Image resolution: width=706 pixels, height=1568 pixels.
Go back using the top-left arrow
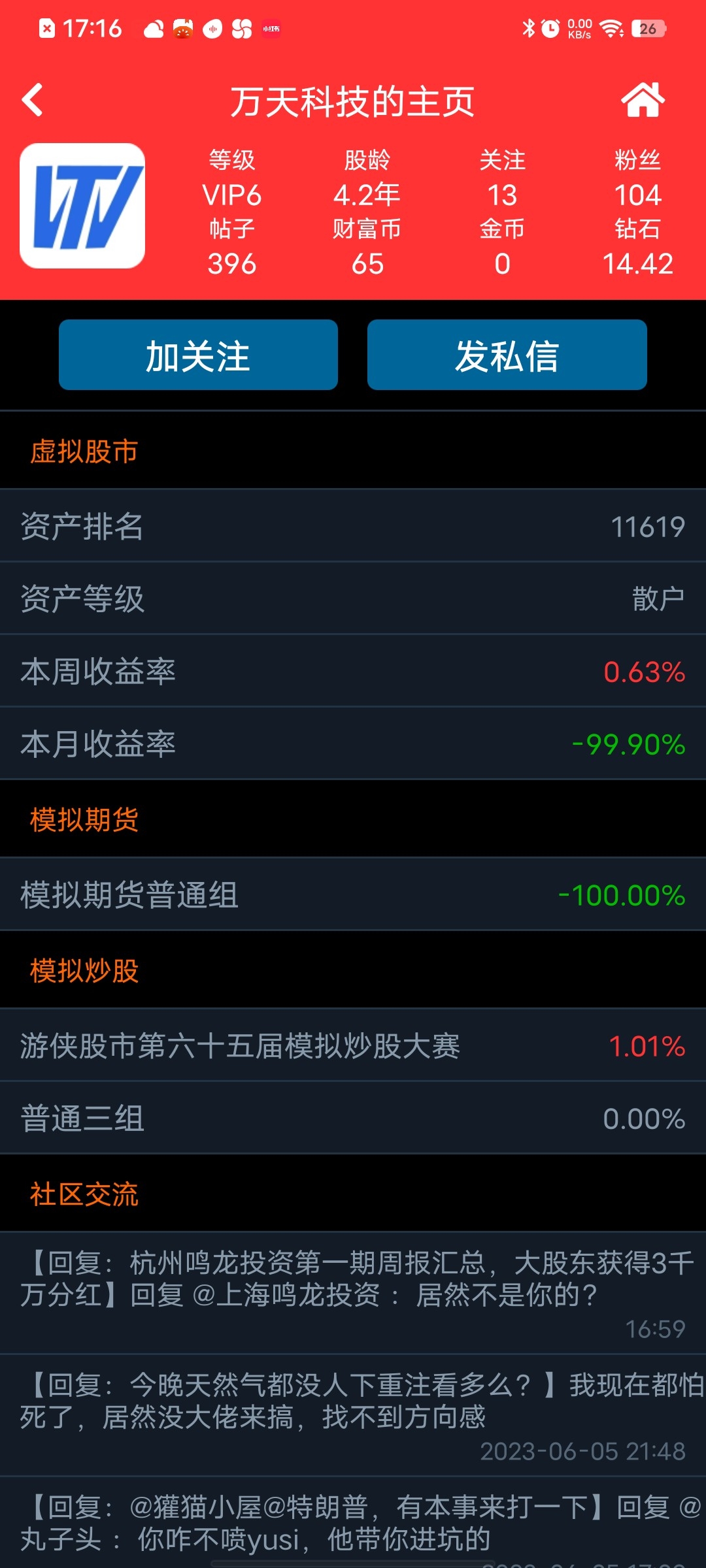[x=33, y=100]
